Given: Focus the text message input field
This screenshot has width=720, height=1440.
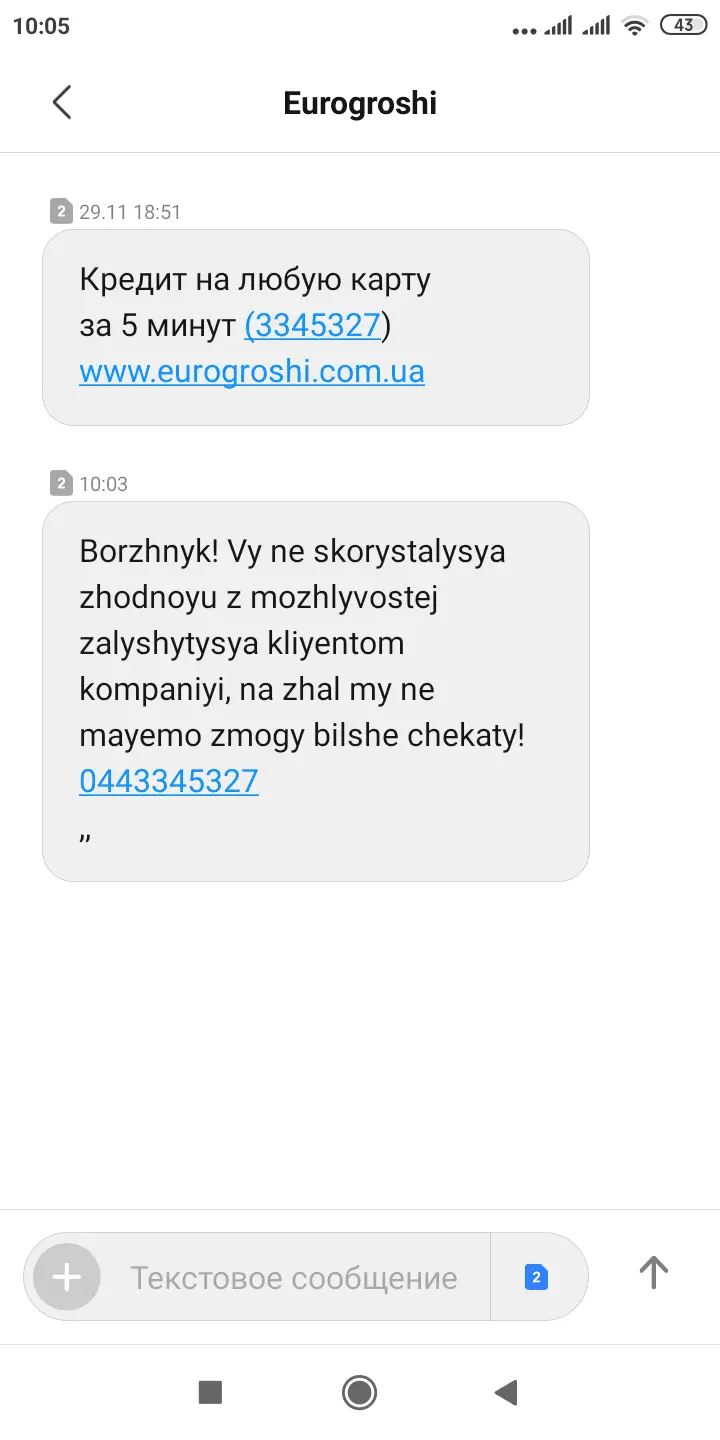Looking at the screenshot, I should pos(294,1278).
